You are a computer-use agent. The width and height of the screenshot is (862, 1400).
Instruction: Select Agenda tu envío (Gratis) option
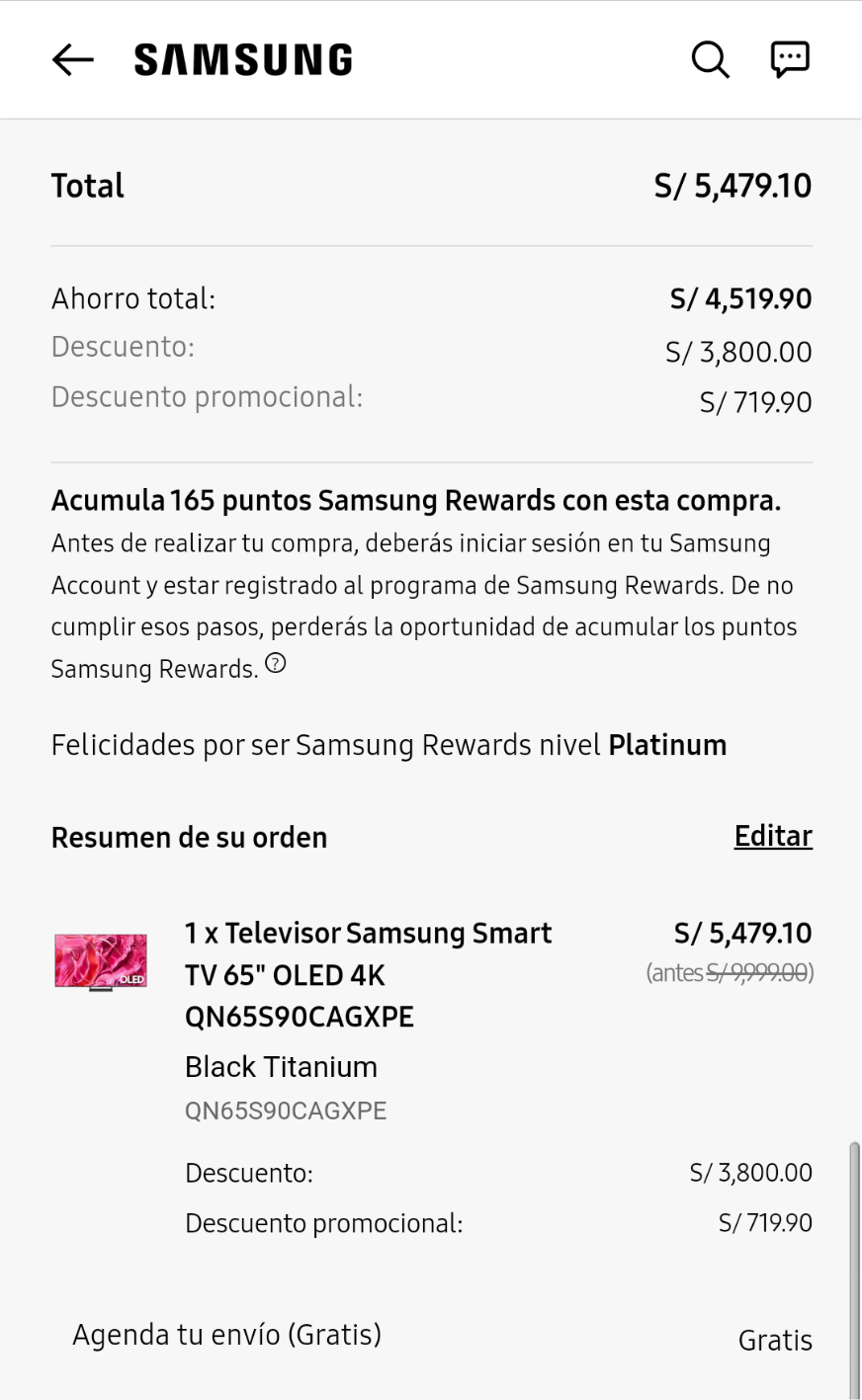226,1335
